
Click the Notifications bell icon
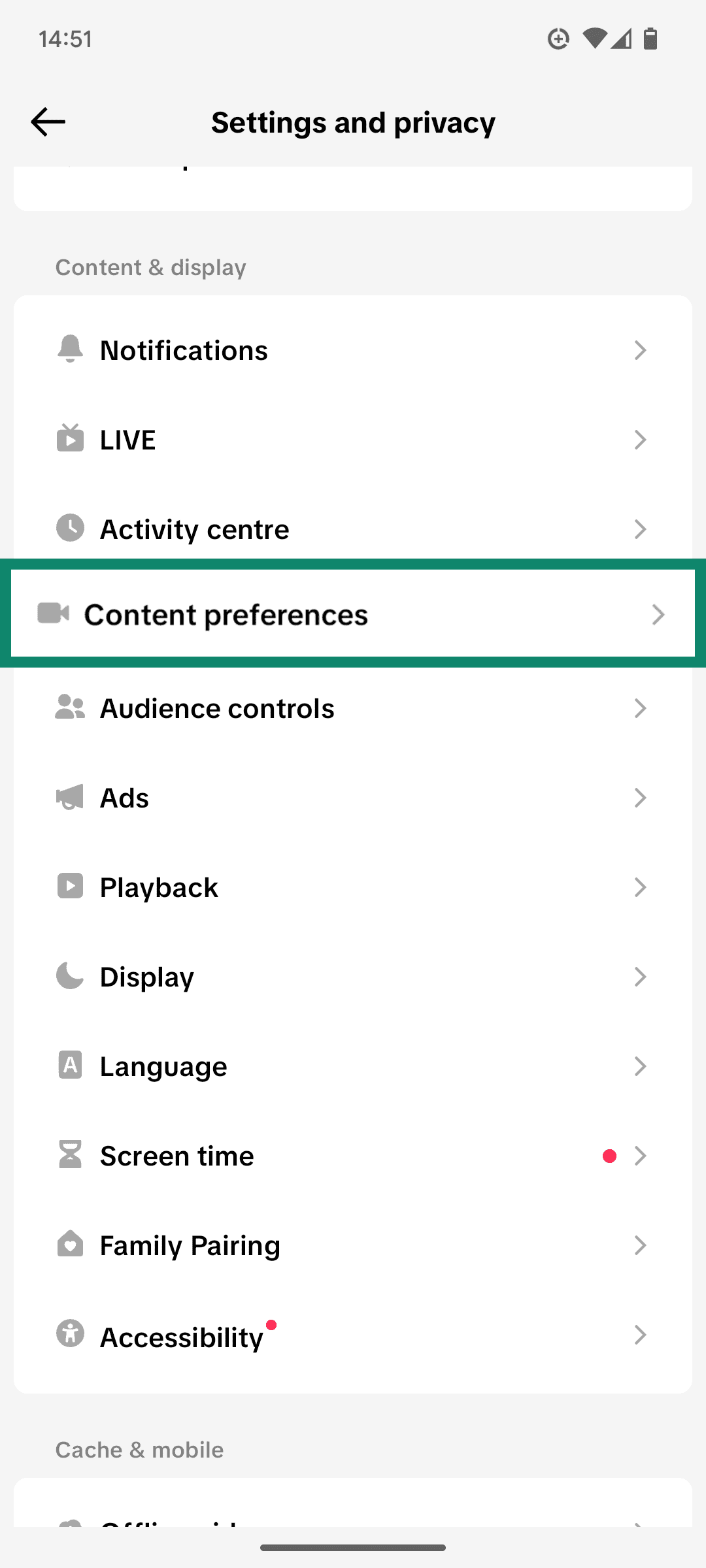coord(70,350)
